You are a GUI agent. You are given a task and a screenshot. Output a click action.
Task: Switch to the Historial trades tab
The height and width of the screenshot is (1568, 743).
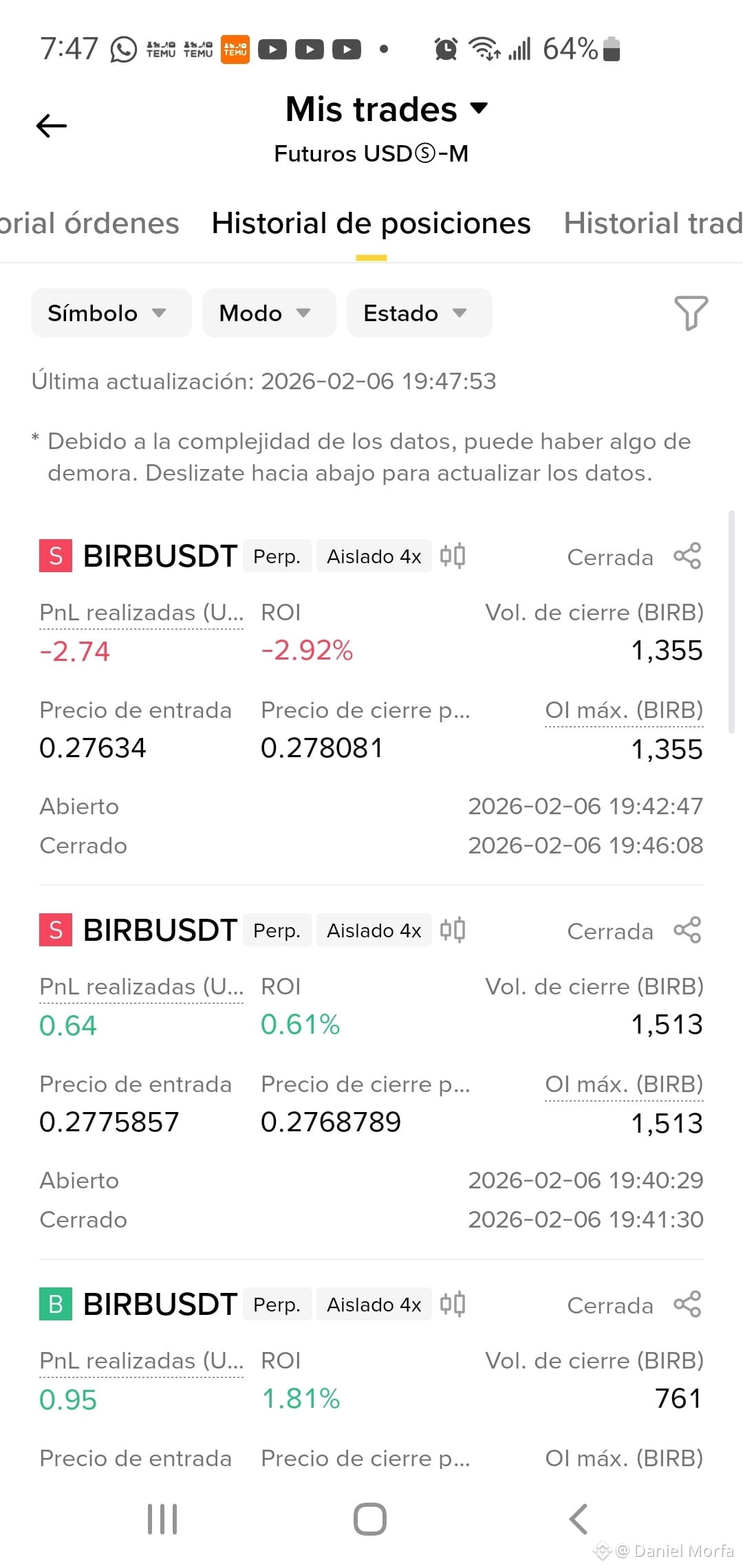tap(653, 224)
